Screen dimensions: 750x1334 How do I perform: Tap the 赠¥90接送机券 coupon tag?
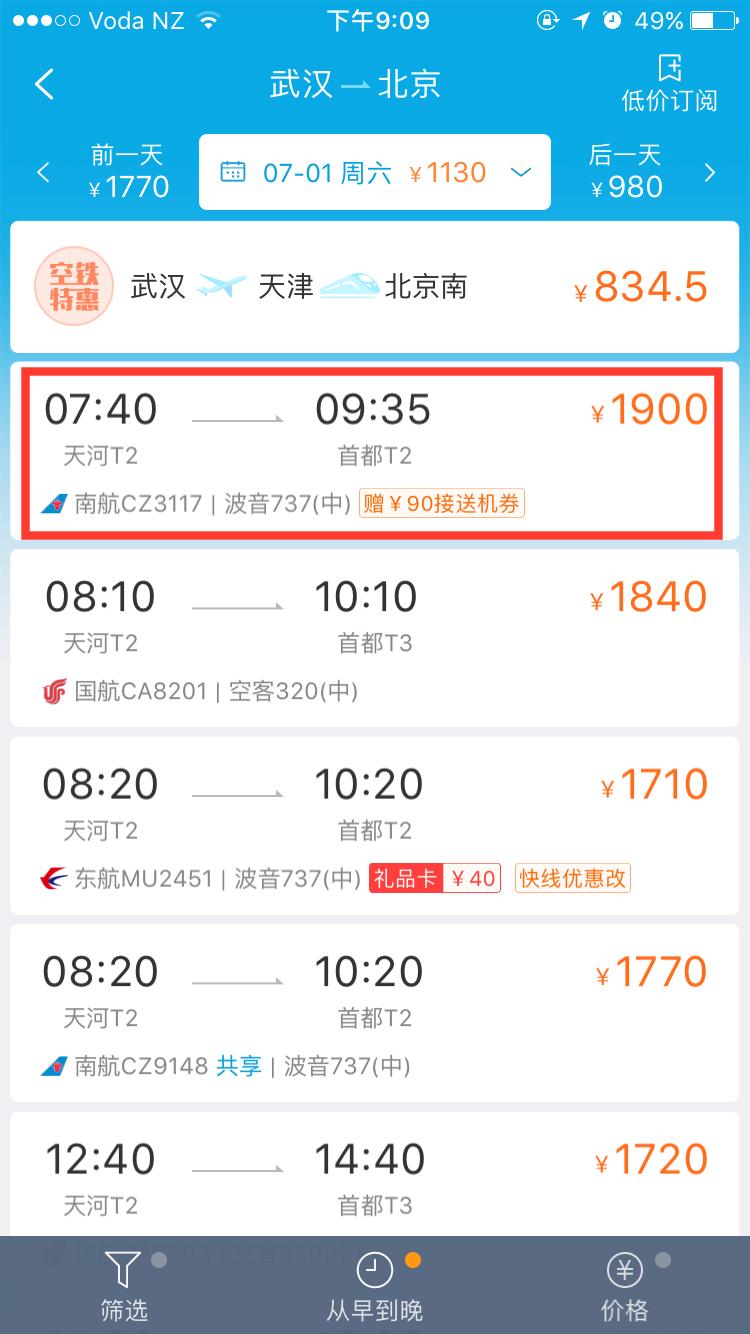point(442,504)
